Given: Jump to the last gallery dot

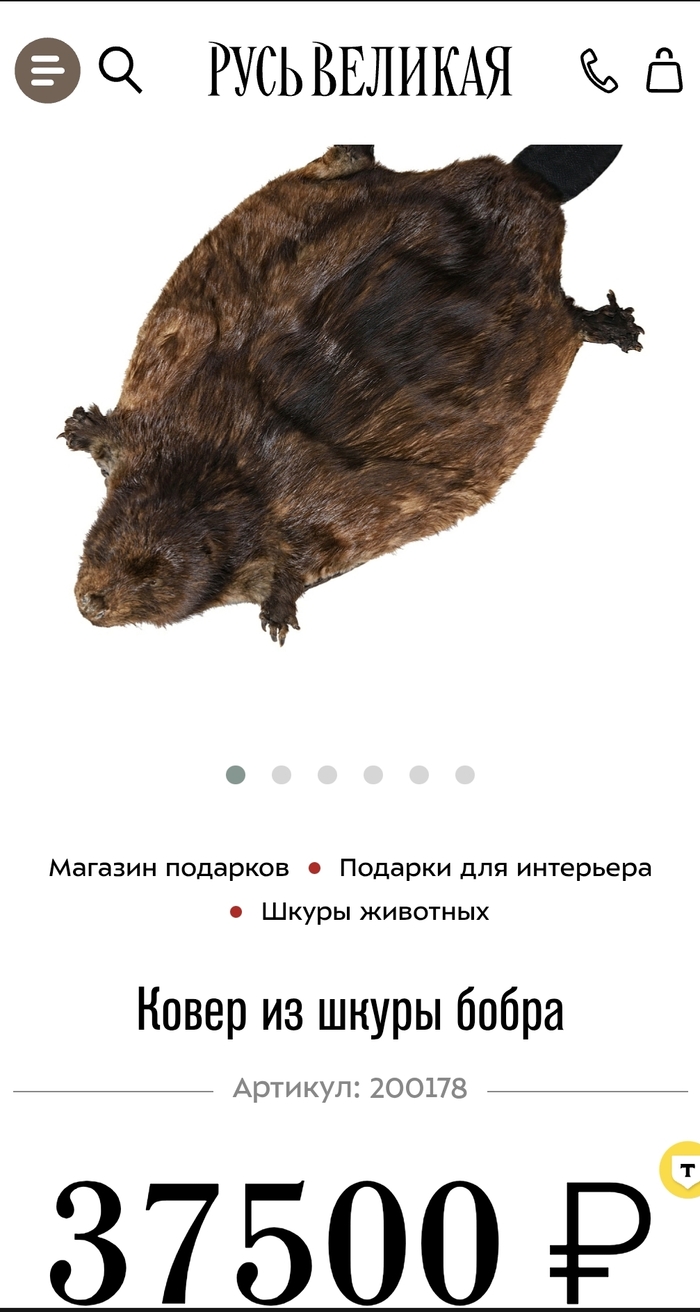Looking at the screenshot, I should point(465,775).
